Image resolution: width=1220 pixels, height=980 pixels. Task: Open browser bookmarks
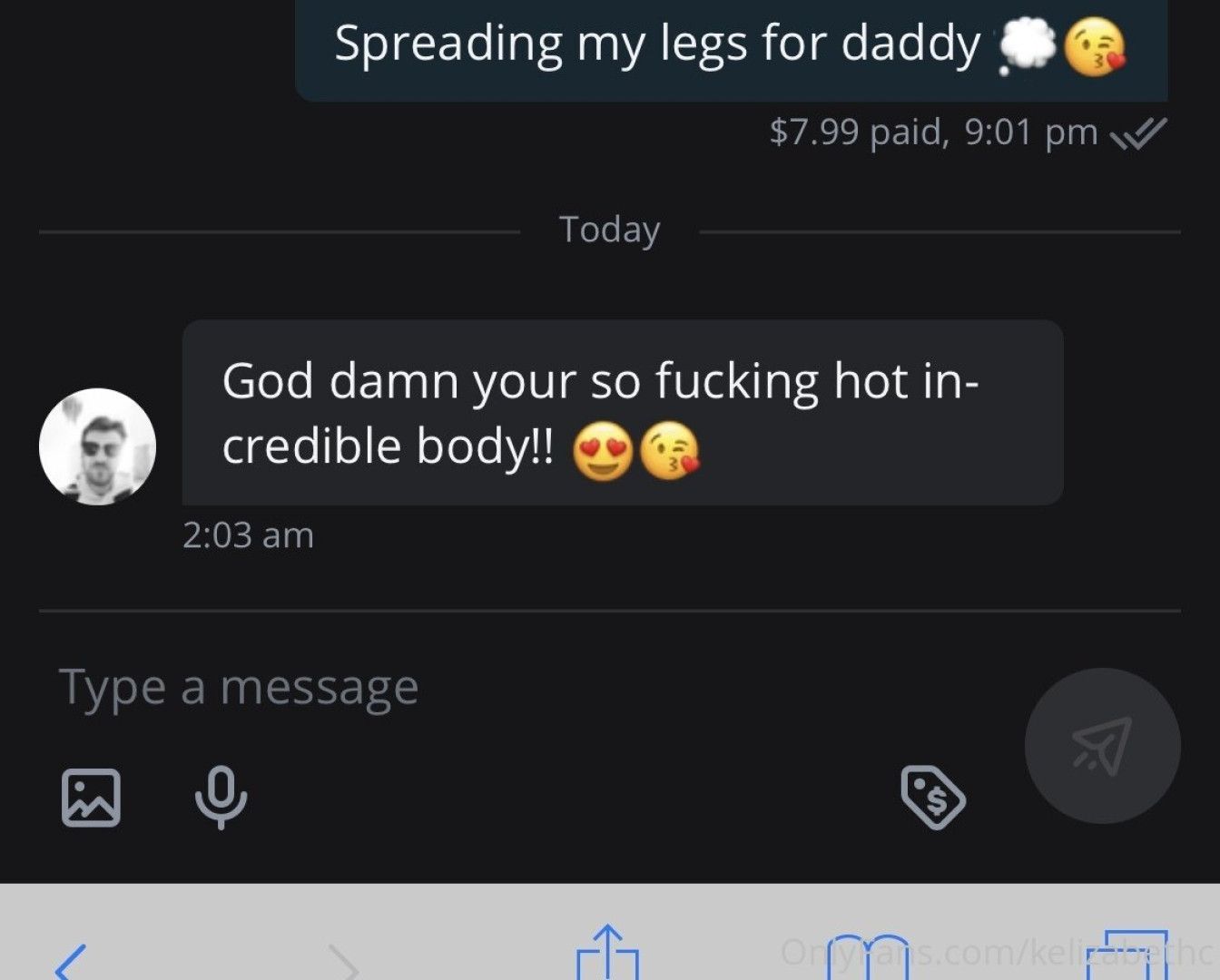[x=869, y=957]
